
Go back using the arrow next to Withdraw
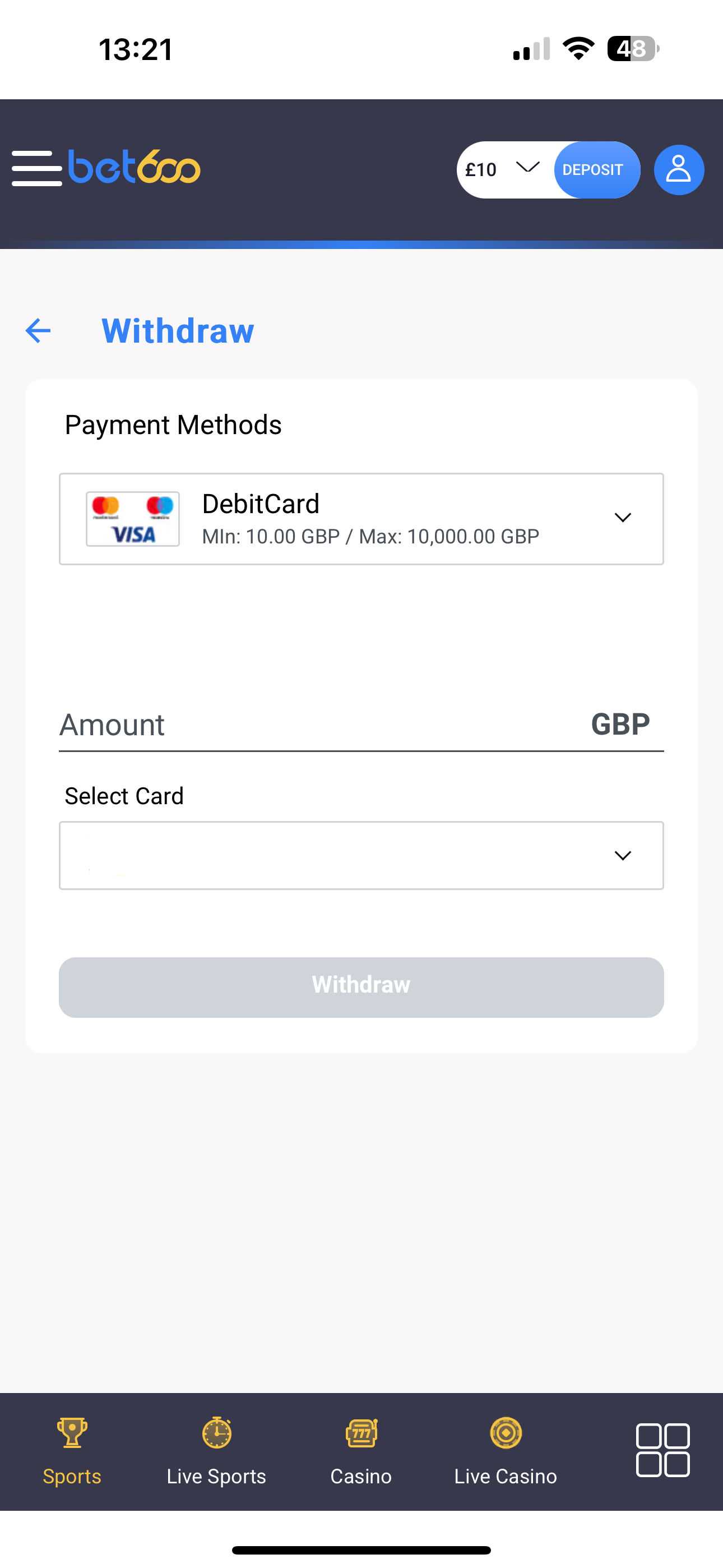pyautogui.click(x=38, y=330)
